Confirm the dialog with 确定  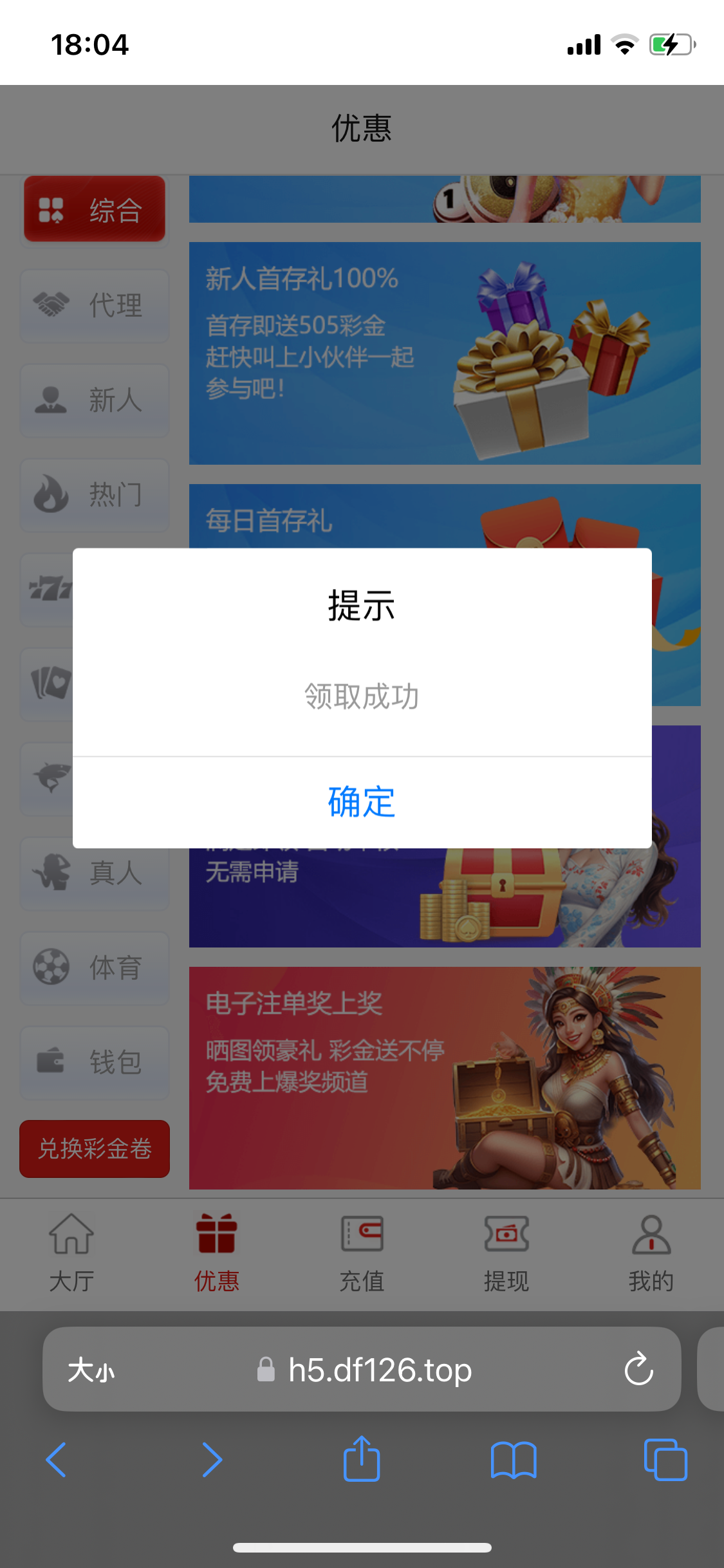click(x=362, y=802)
